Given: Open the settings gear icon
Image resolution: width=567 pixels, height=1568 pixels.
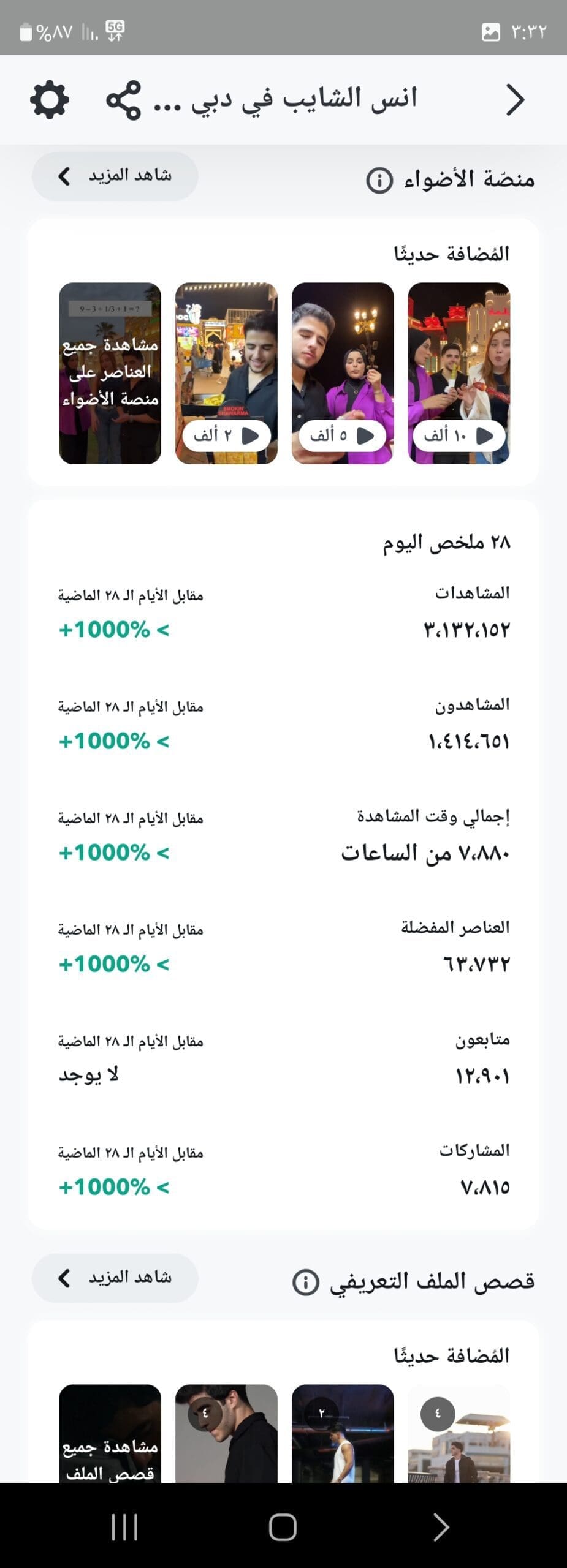Looking at the screenshot, I should coord(50,100).
